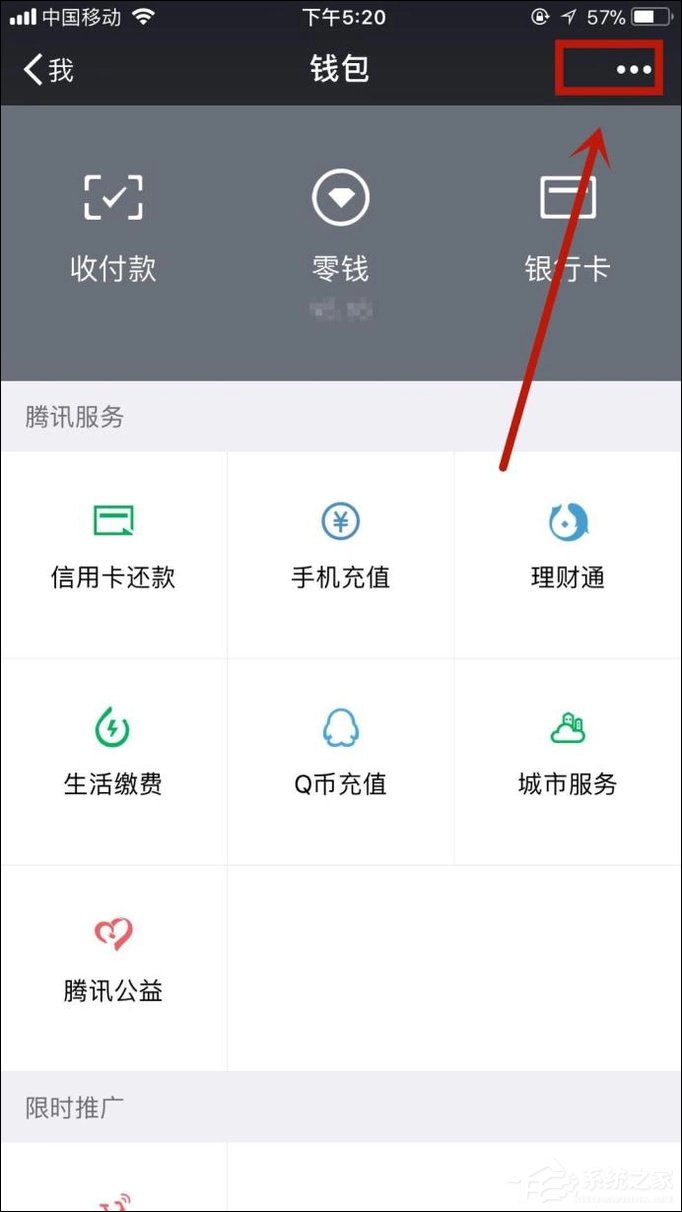The height and width of the screenshot is (1212, 682).
Task: Open the three-dot overflow menu
Action: (633, 69)
